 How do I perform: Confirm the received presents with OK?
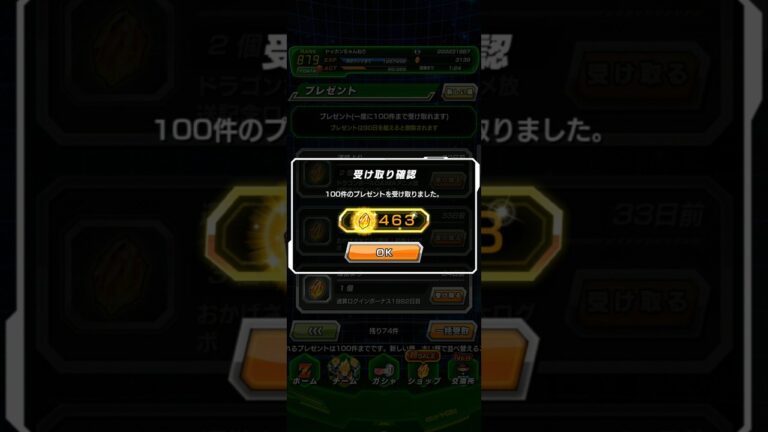point(384,253)
